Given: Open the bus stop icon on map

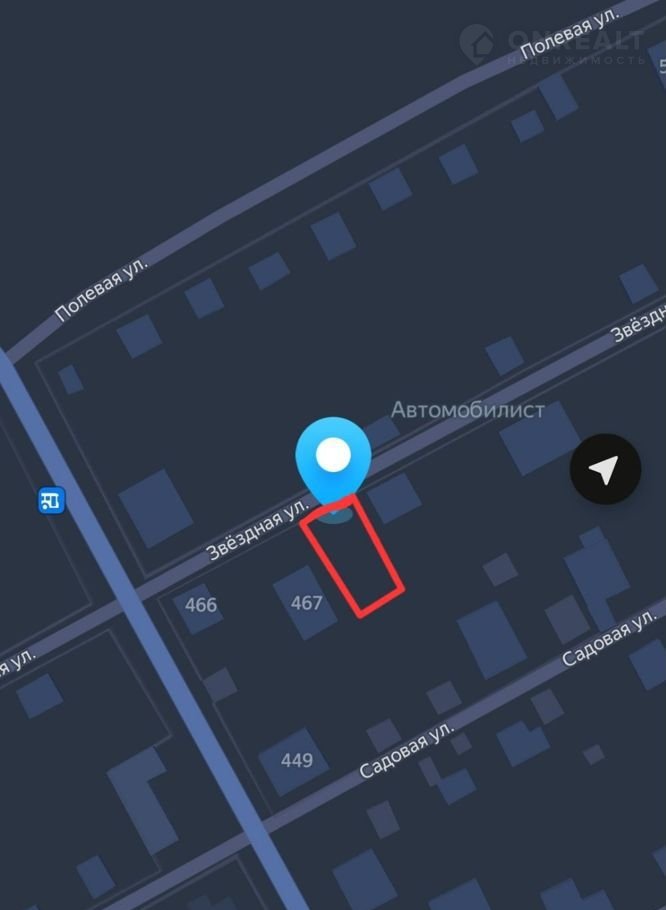Looking at the screenshot, I should pyautogui.click(x=51, y=500).
